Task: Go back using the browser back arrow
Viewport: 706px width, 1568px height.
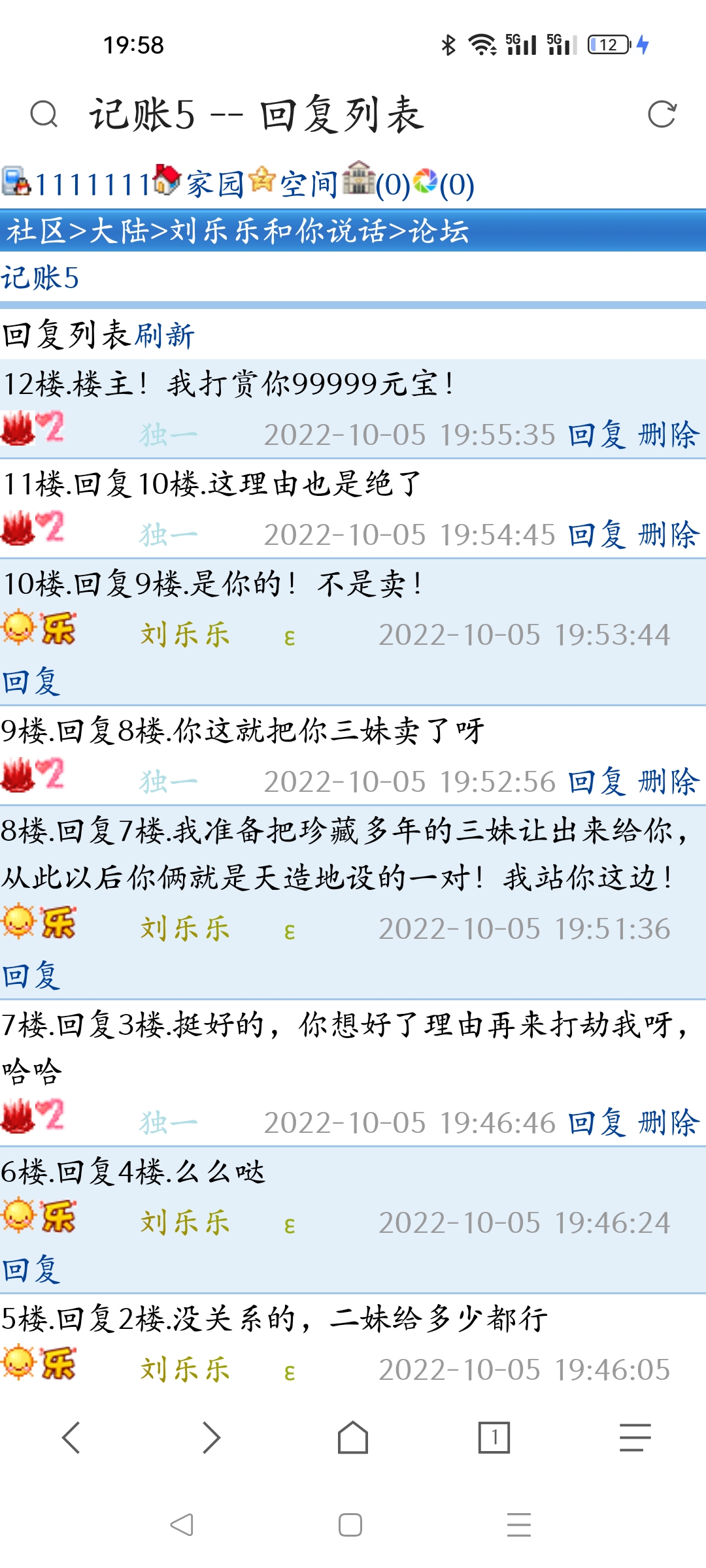Action: [x=71, y=1437]
